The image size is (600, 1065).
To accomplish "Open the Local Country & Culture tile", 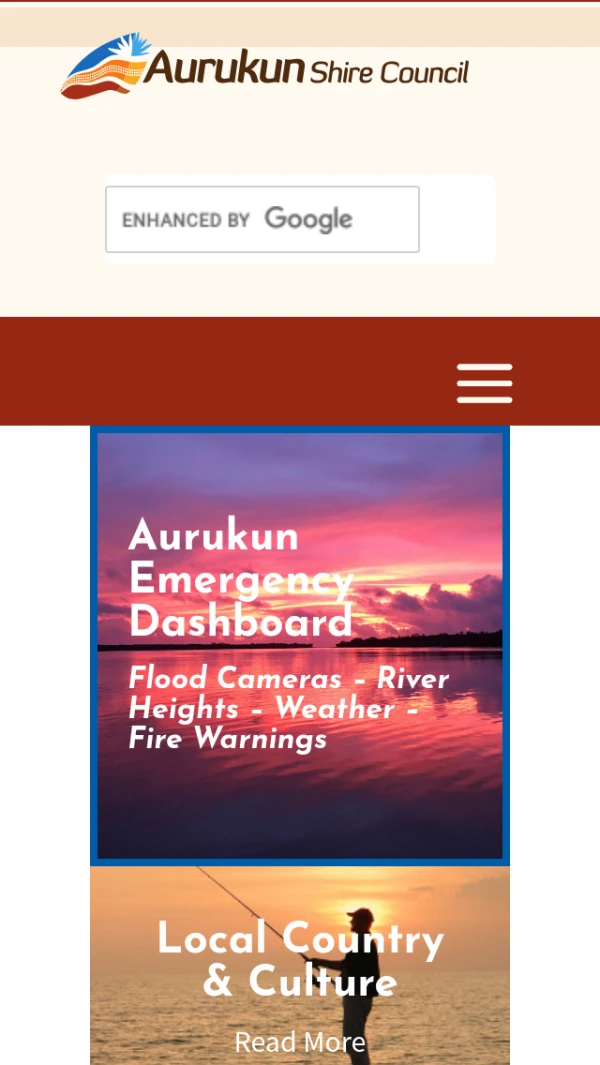I will 300,965.
